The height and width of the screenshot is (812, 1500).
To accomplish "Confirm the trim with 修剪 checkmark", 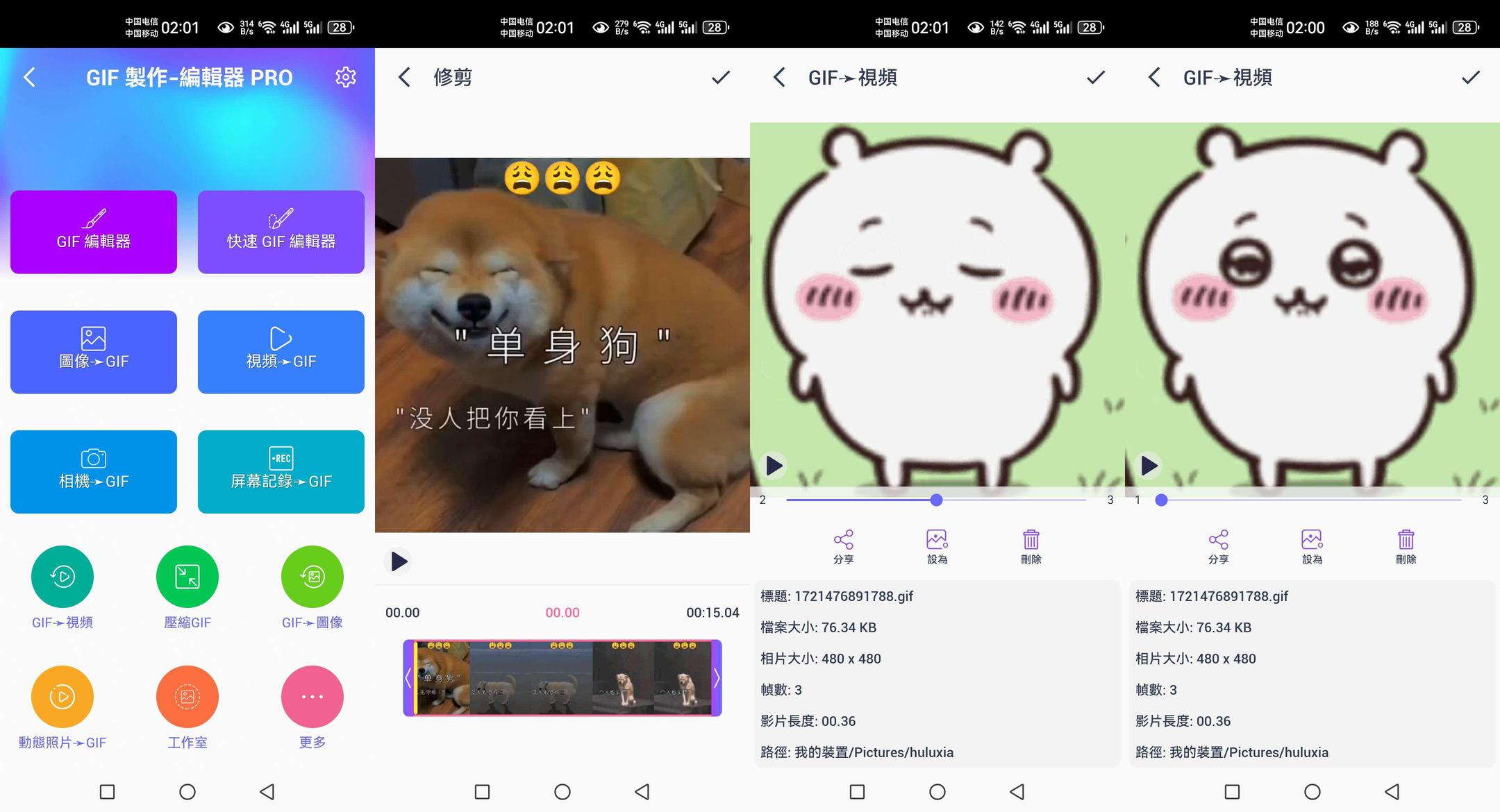I will coord(720,77).
